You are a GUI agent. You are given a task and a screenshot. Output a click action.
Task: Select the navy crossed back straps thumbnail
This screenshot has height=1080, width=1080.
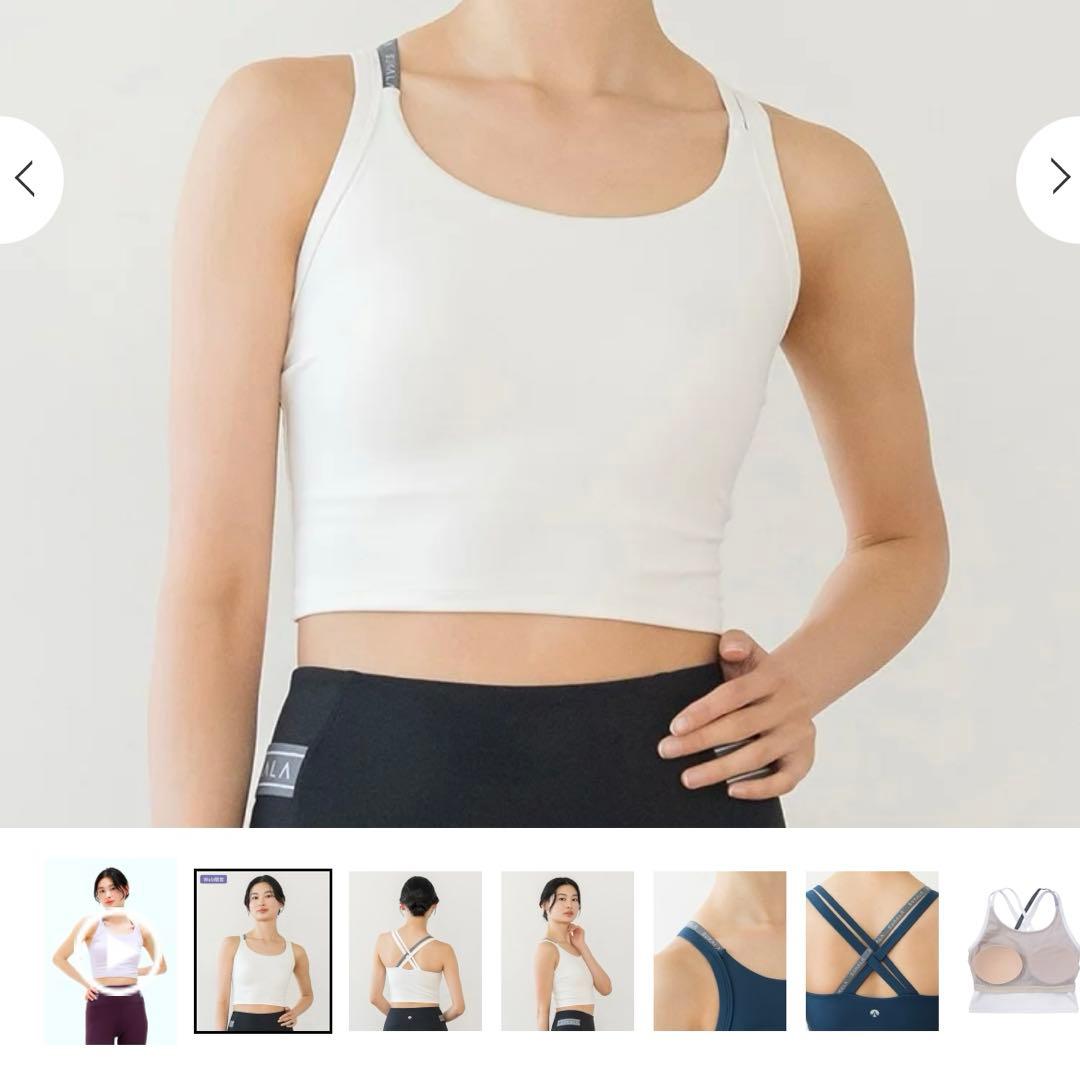point(872,950)
